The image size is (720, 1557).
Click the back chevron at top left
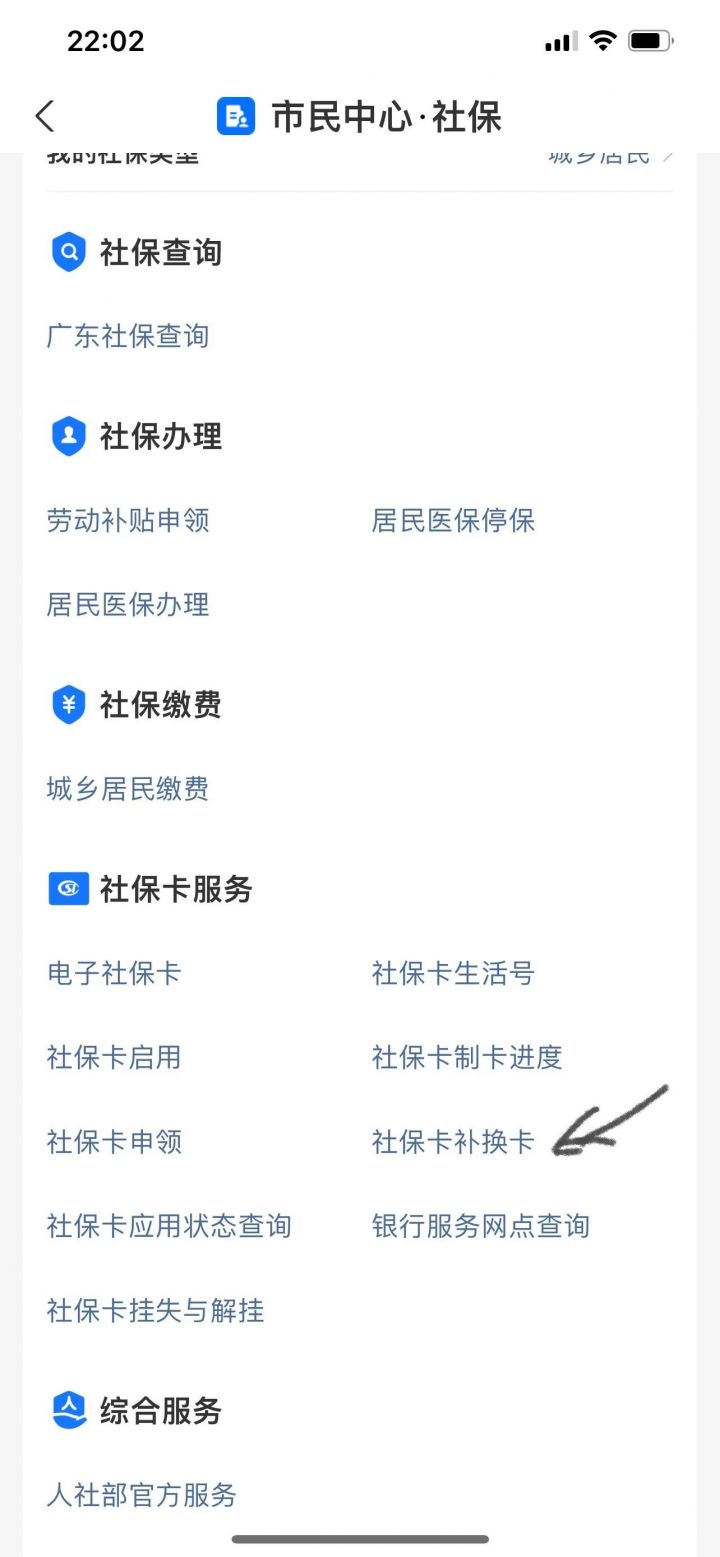[44, 116]
